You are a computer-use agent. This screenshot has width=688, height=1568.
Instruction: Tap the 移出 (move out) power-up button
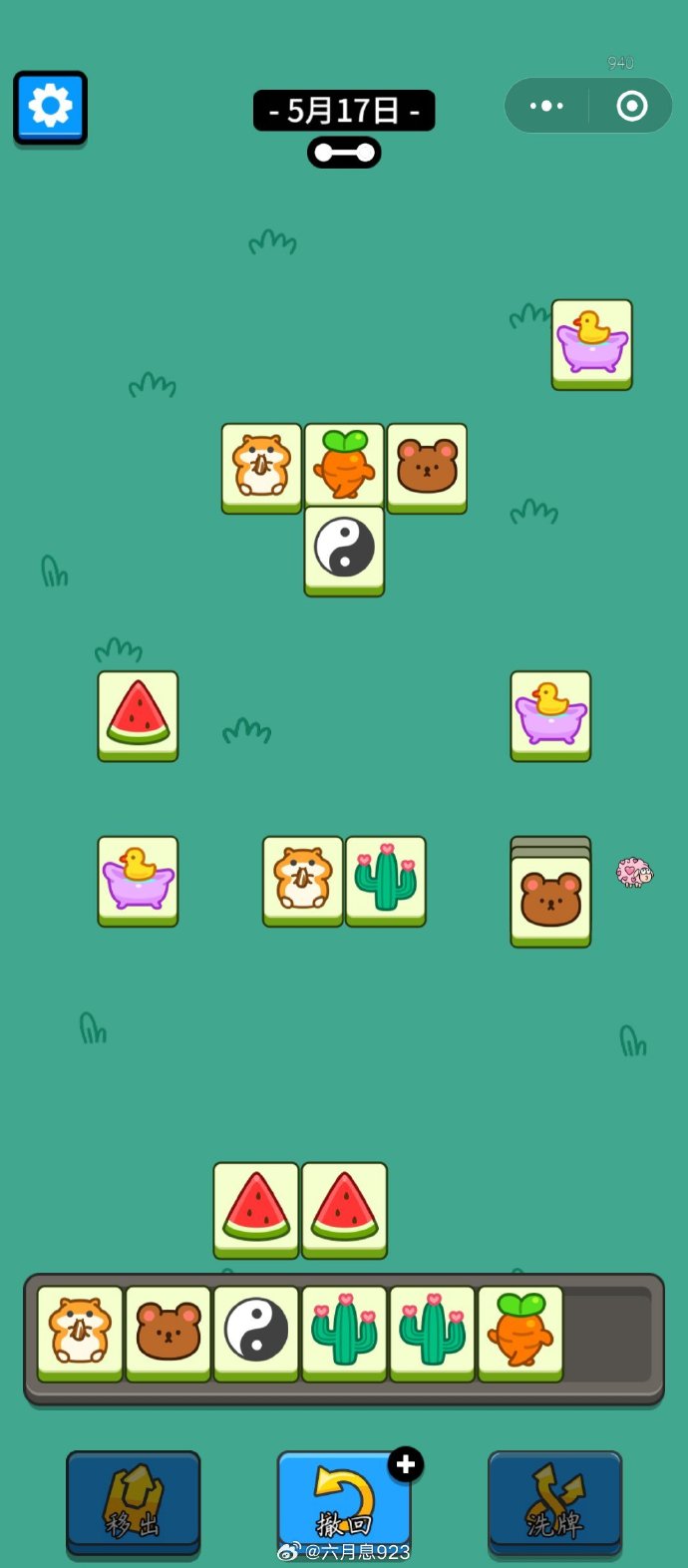(x=133, y=1502)
